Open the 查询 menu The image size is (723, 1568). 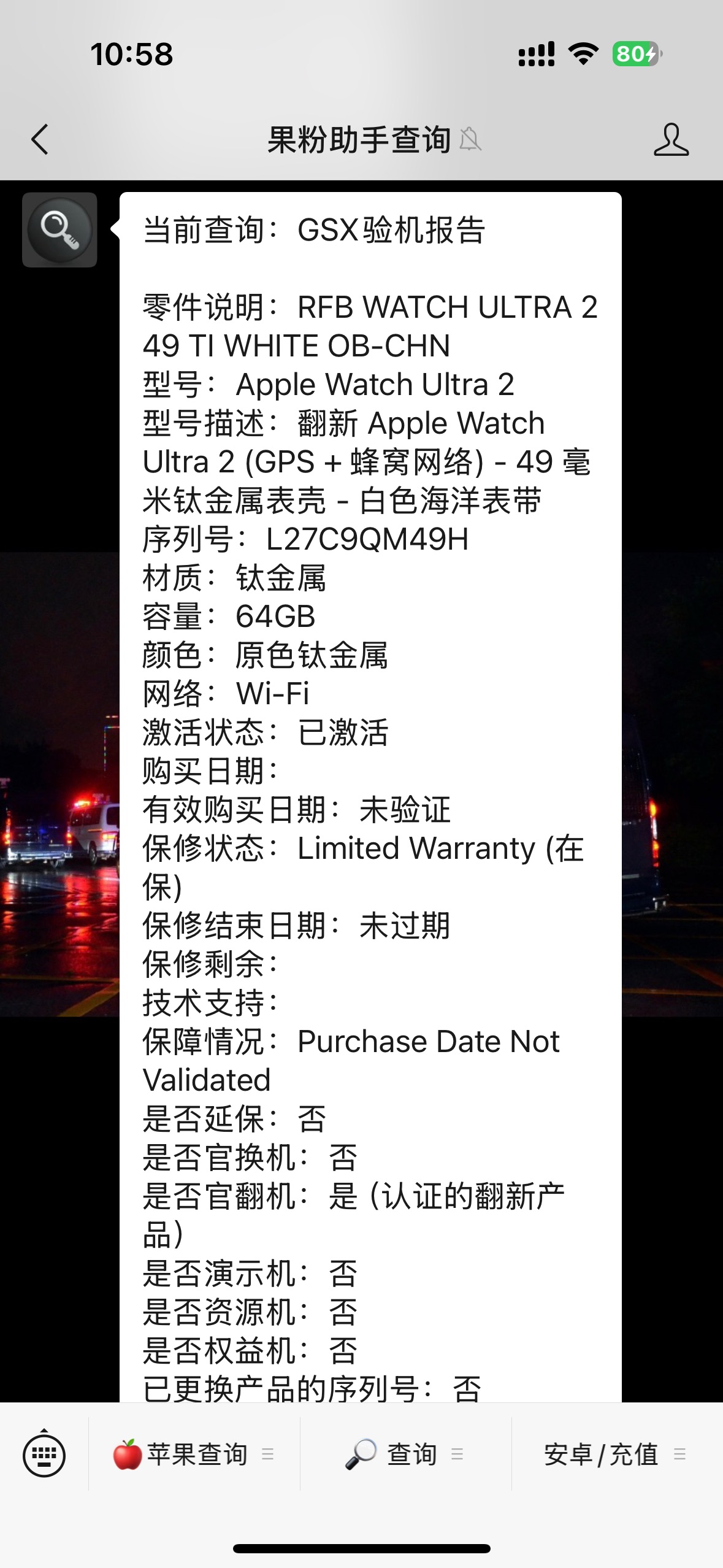tap(405, 1454)
